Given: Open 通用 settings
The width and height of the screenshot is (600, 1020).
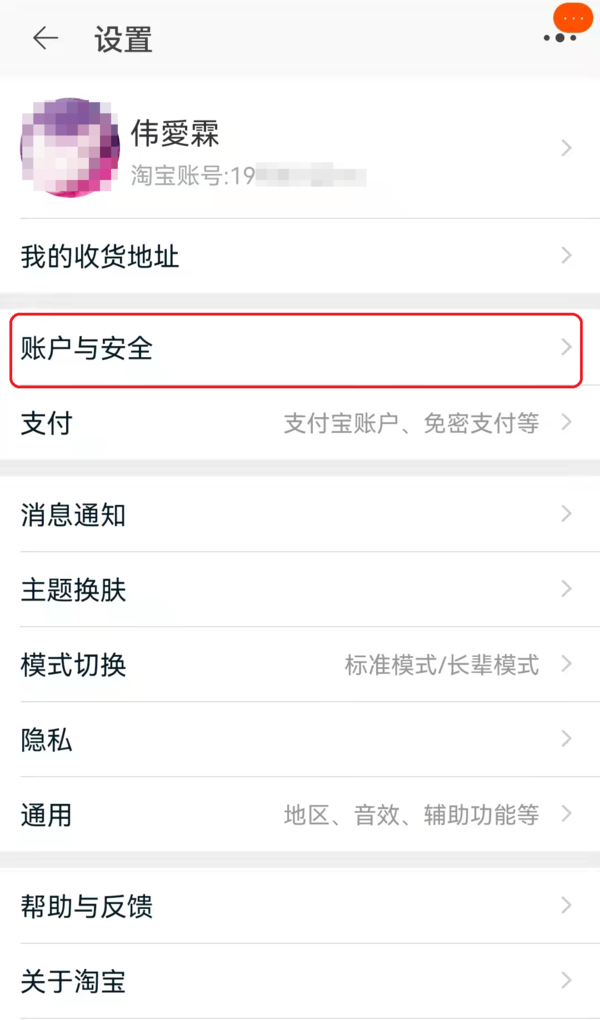Looking at the screenshot, I should 300,814.
